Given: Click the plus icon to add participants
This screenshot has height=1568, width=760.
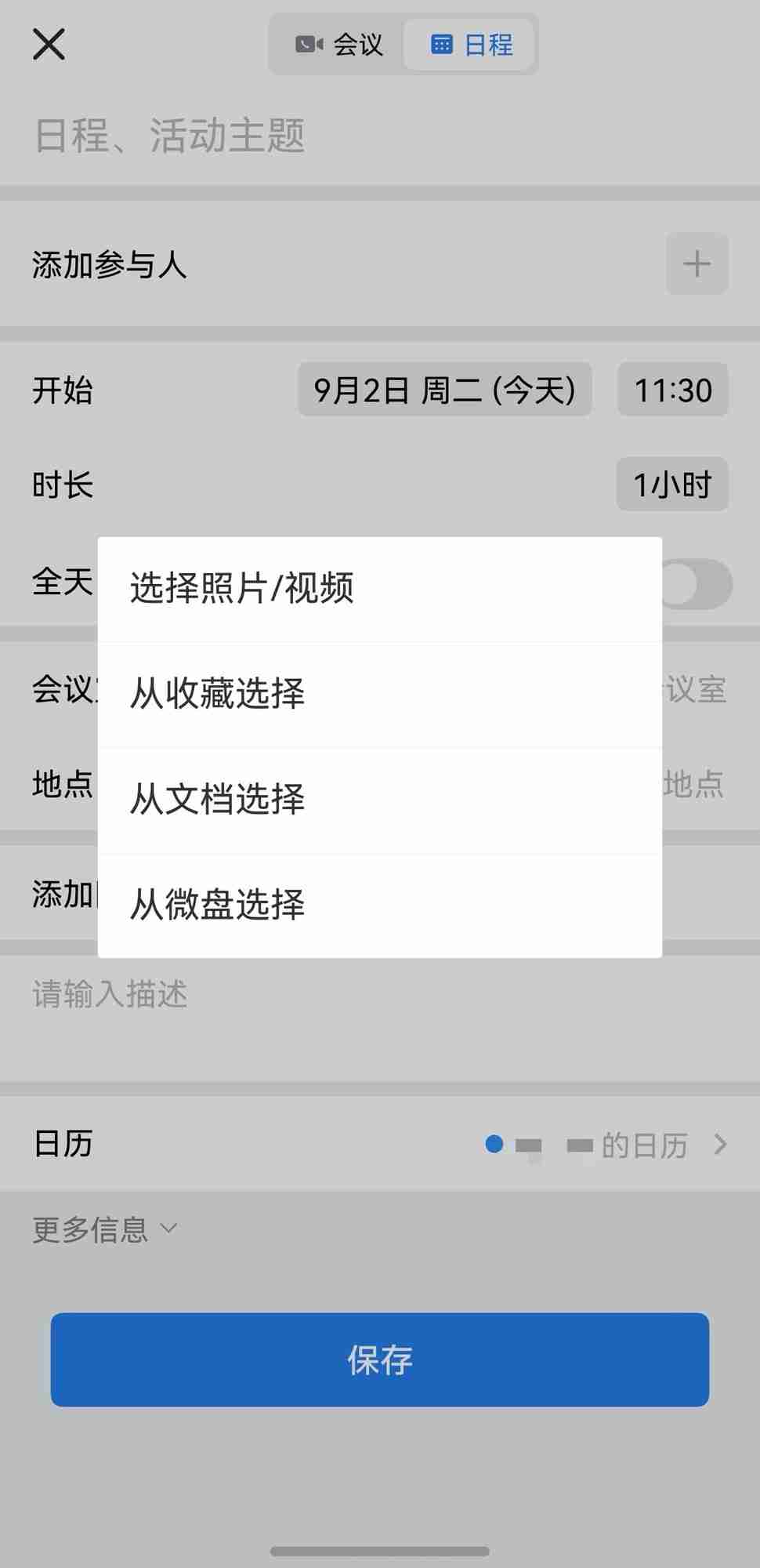Looking at the screenshot, I should tap(696, 264).
